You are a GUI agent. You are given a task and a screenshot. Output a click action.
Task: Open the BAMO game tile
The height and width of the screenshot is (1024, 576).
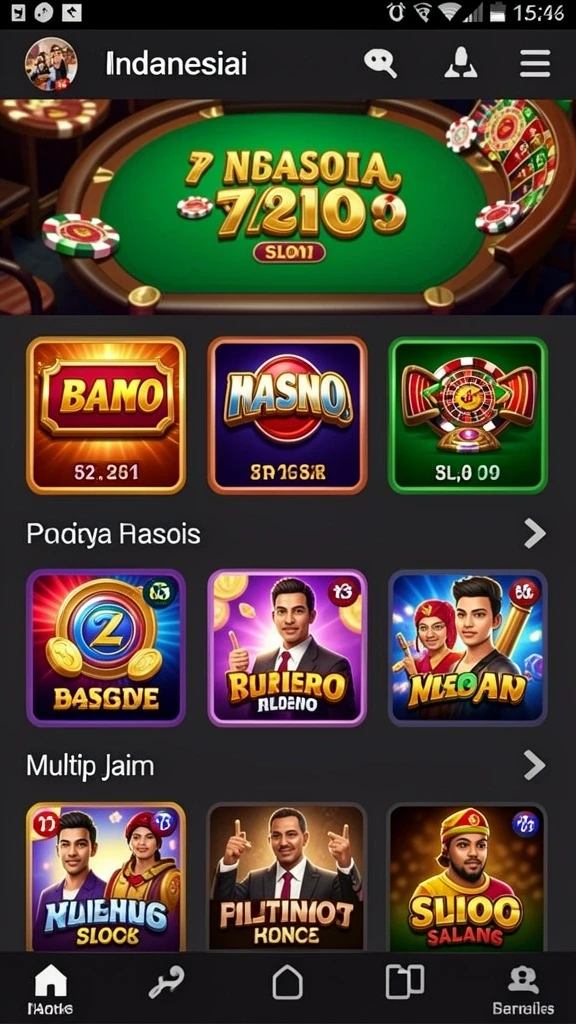click(x=106, y=415)
